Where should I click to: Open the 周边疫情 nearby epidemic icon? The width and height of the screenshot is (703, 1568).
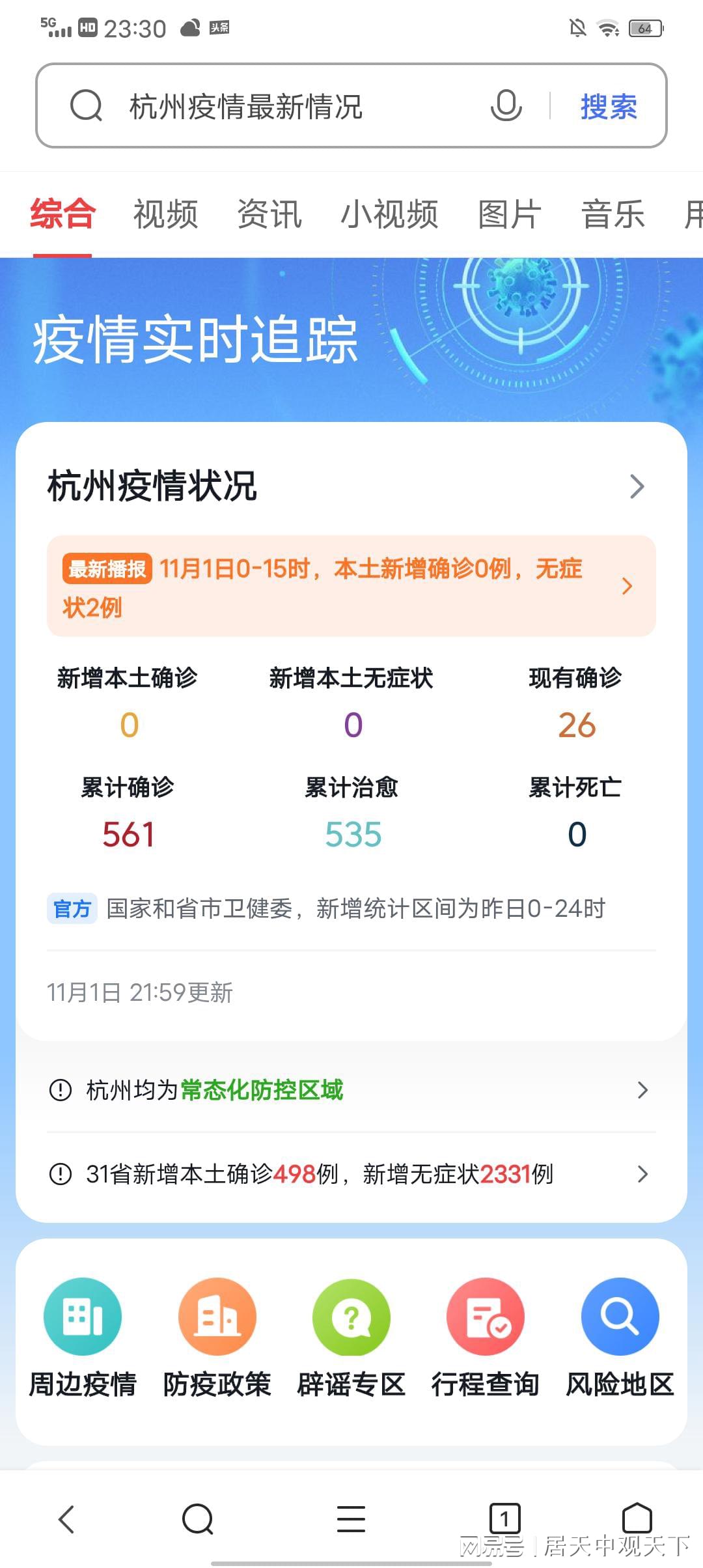coord(83,1316)
